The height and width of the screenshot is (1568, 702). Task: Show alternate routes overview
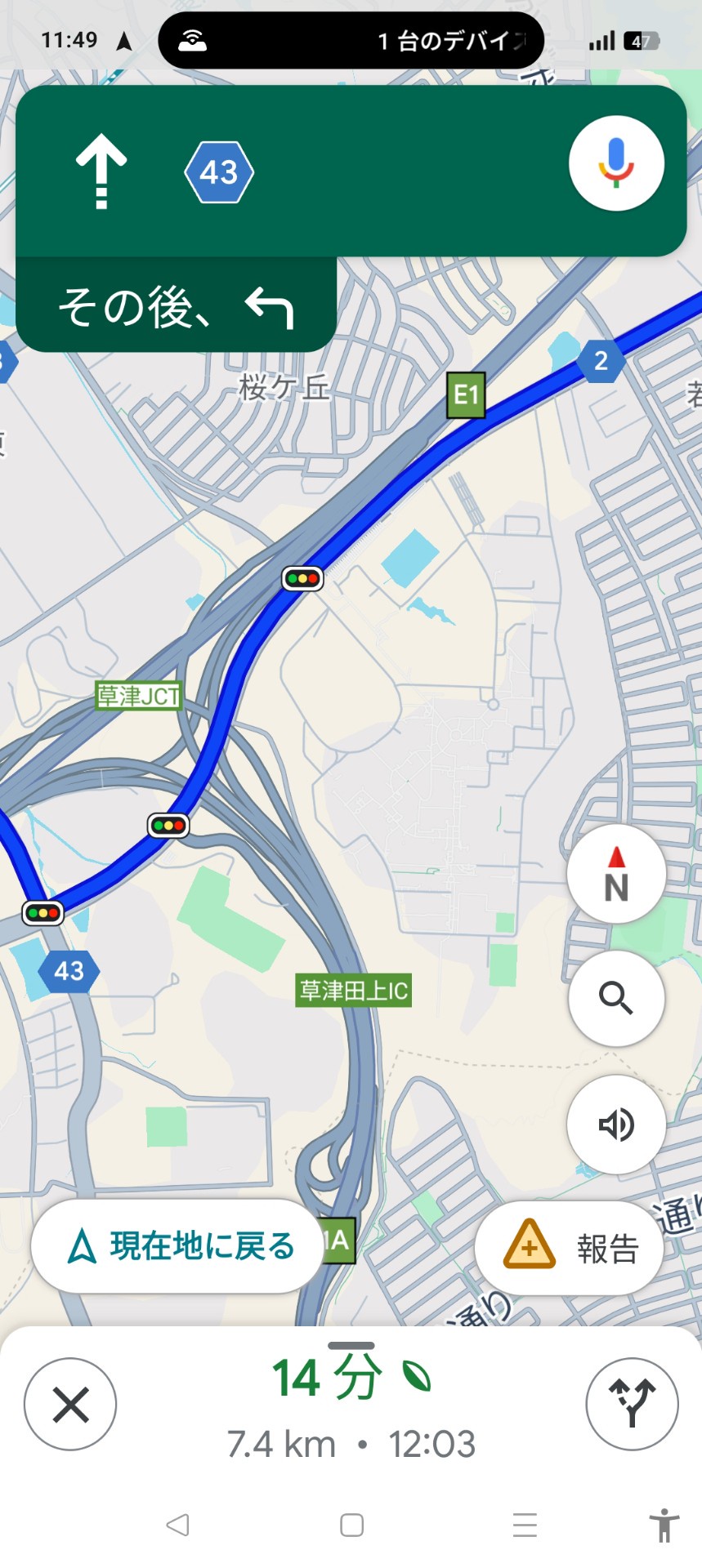point(632,1404)
